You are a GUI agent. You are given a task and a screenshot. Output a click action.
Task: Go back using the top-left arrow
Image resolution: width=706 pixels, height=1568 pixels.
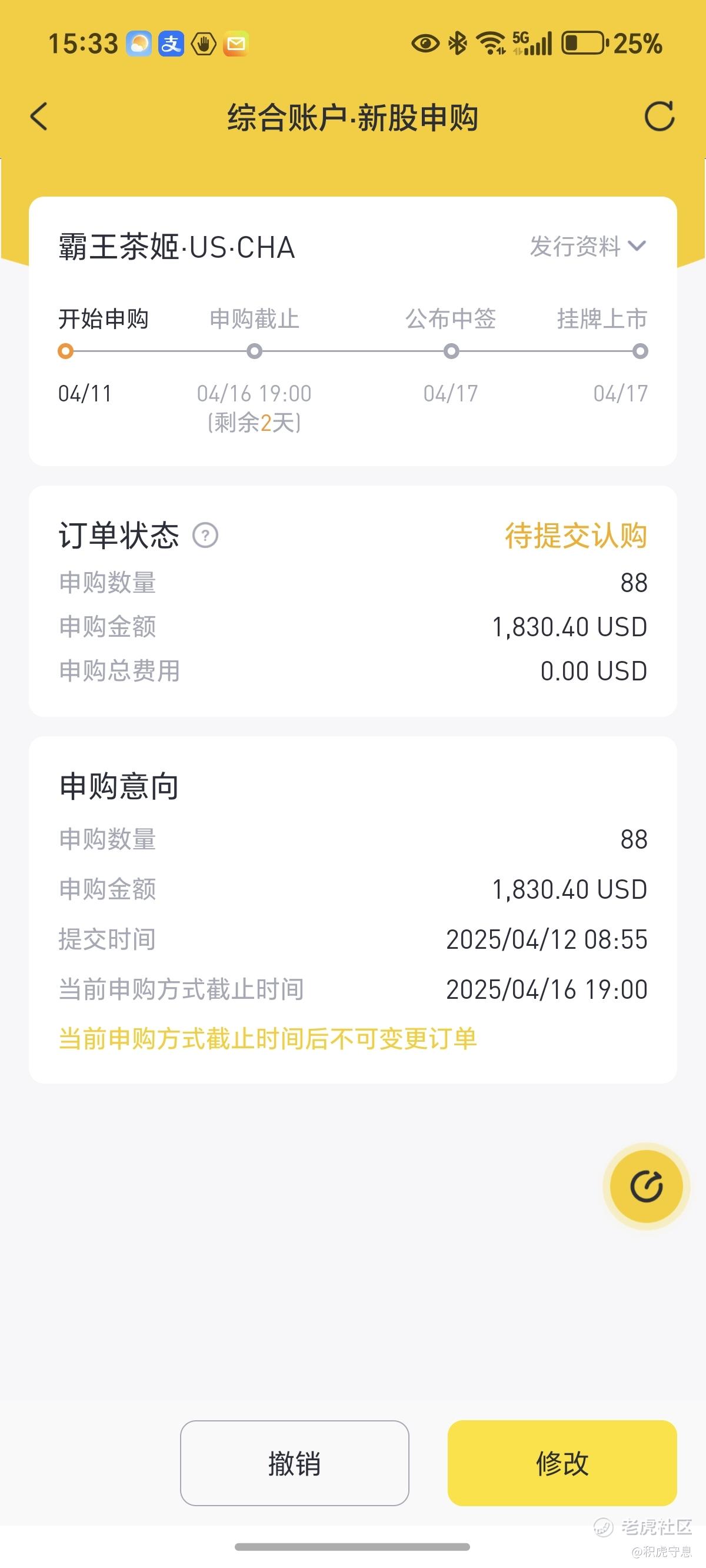[38, 117]
